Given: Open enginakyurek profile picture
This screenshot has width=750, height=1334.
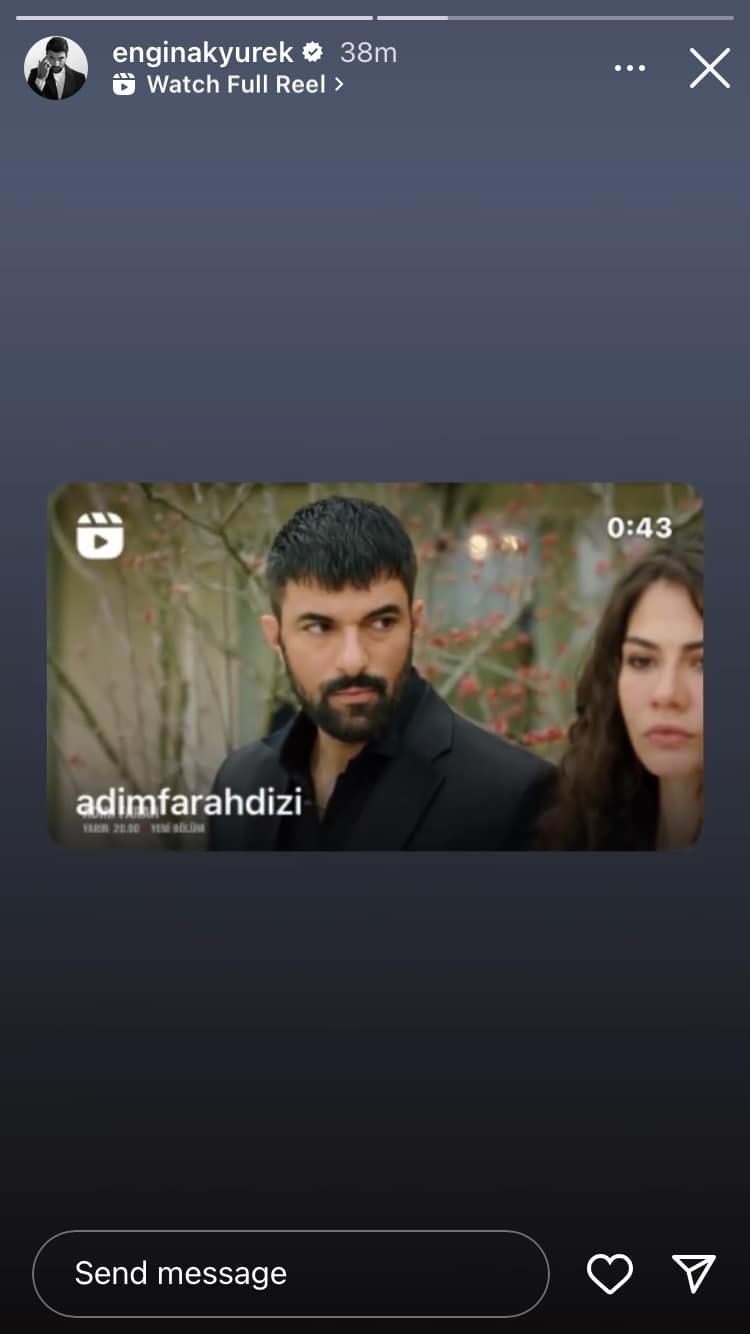Looking at the screenshot, I should click(56, 68).
